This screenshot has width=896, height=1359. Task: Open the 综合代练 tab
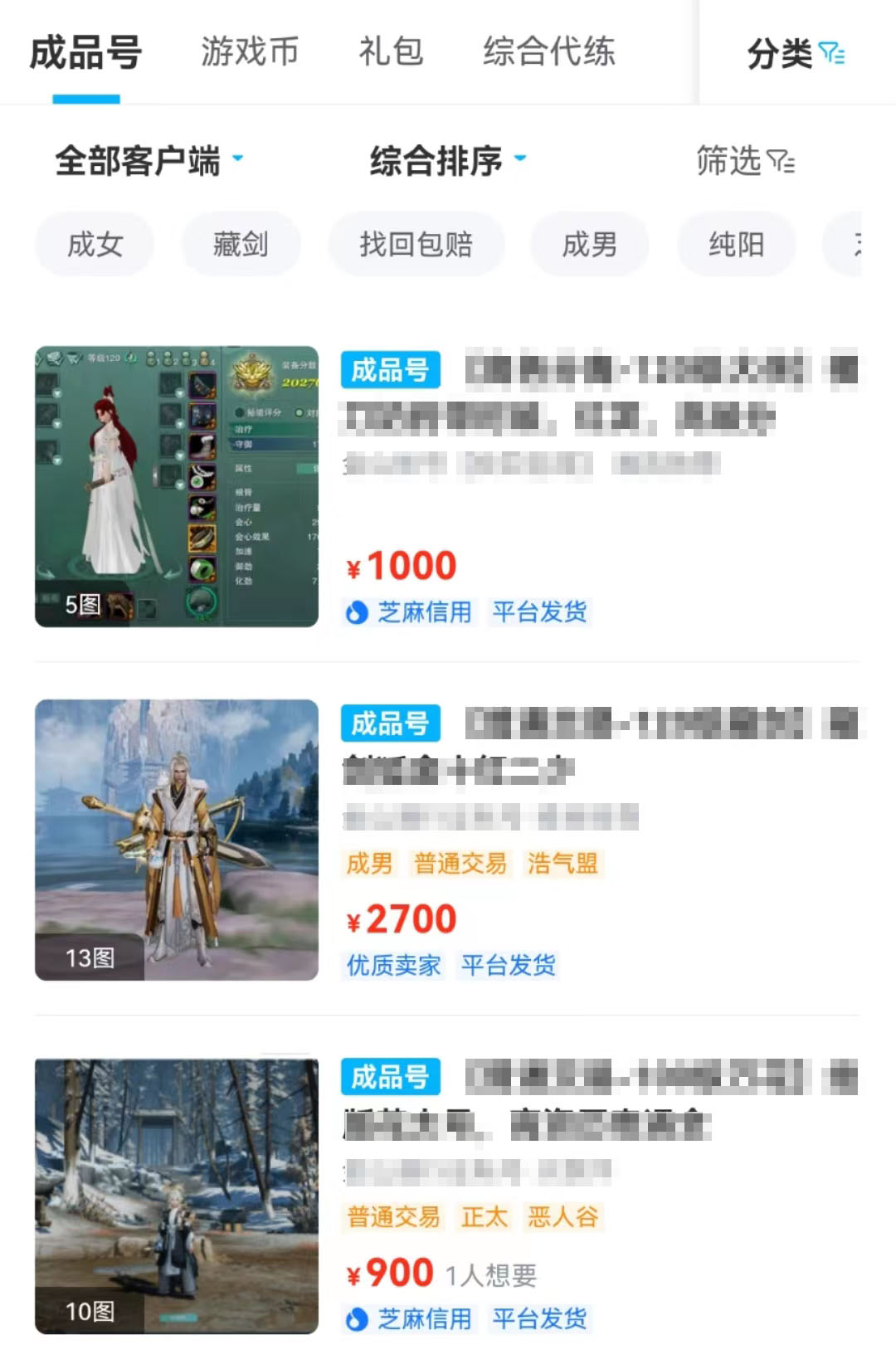tap(549, 52)
